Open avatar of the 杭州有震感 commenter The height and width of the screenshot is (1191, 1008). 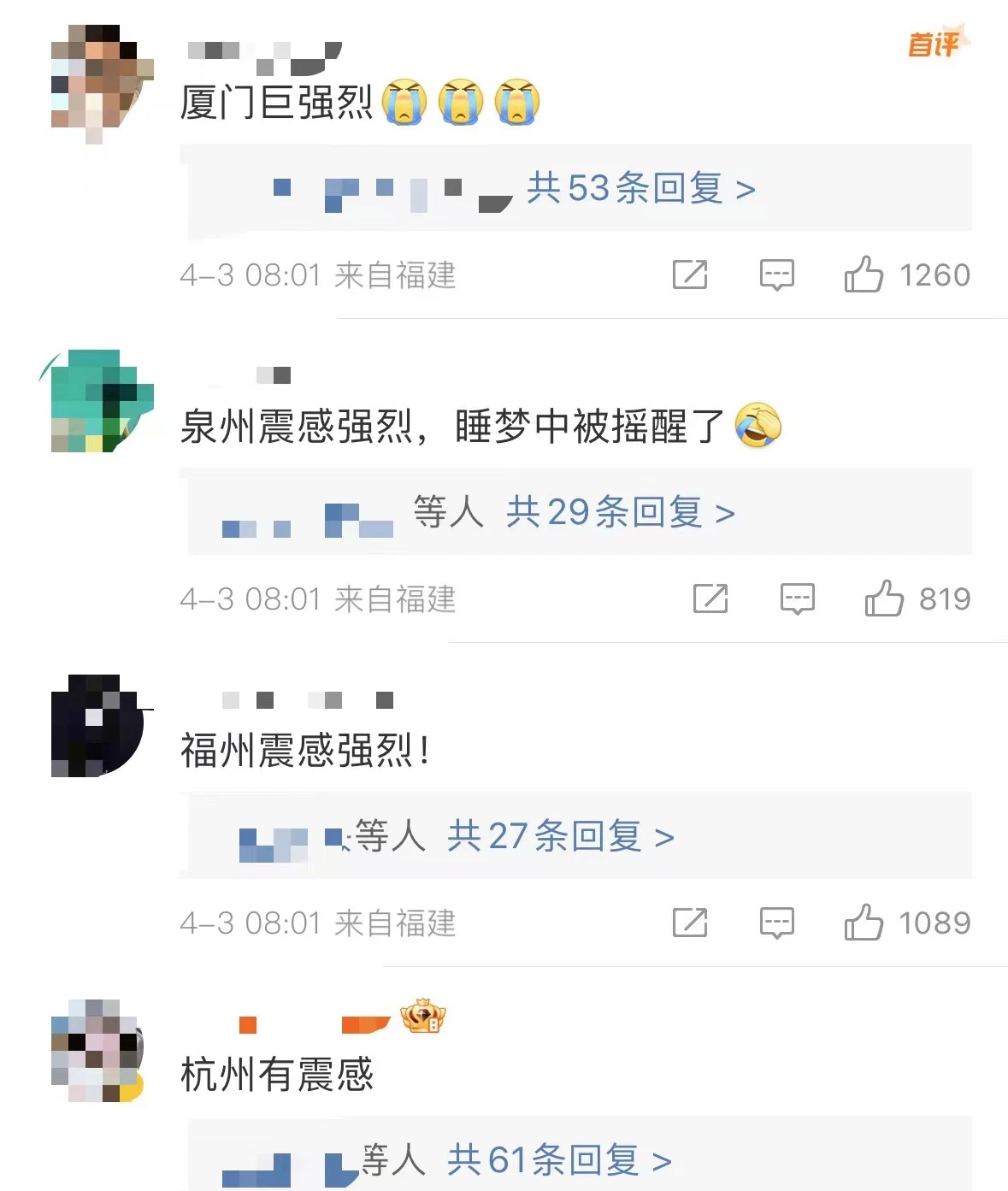point(96,1050)
